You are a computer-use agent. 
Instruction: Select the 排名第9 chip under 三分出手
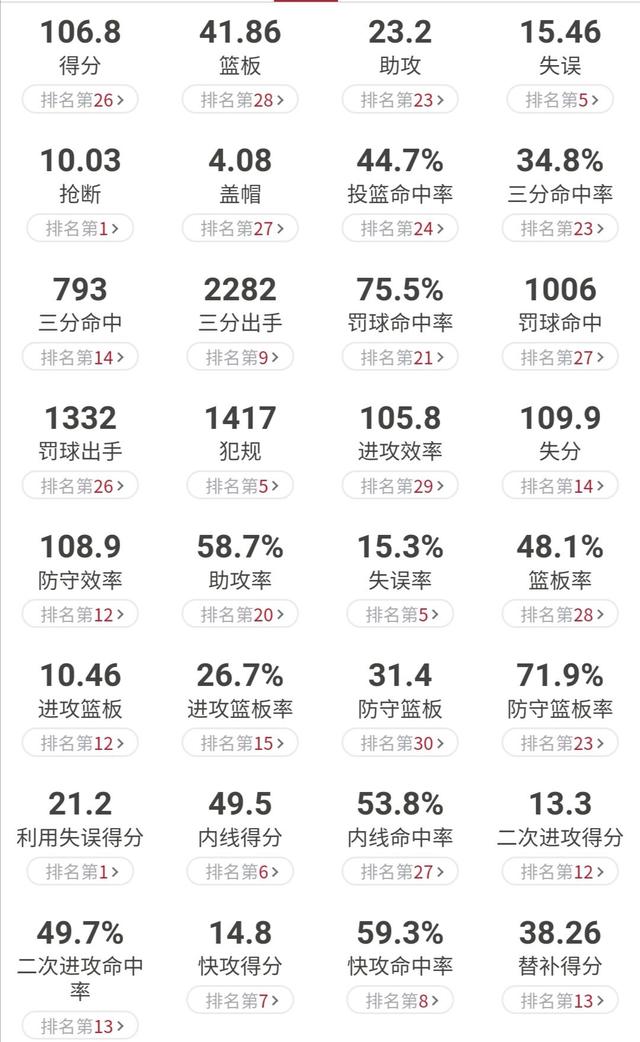pyautogui.click(x=240, y=358)
